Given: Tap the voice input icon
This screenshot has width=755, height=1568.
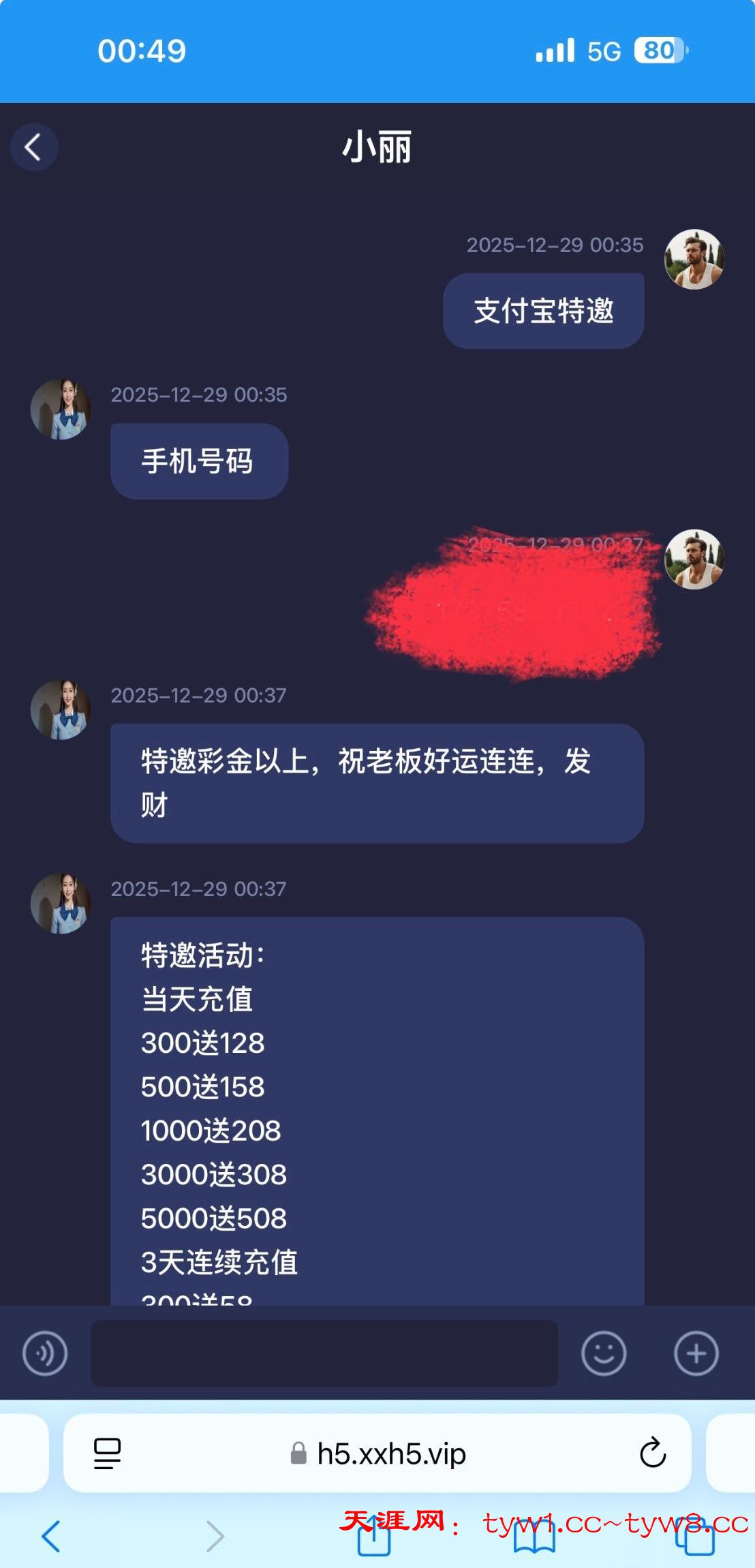Looking at the screenshot, I should pos(45,1353).
